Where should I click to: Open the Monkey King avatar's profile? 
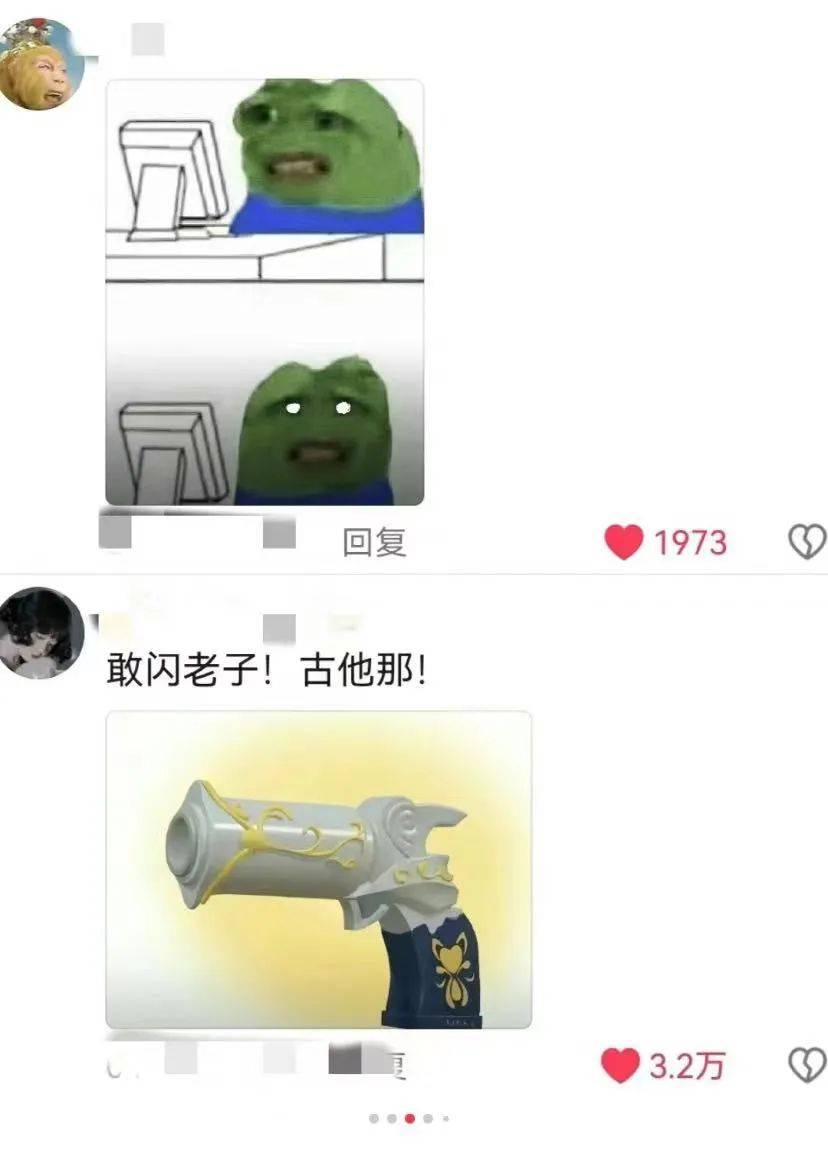pos(40,64)
